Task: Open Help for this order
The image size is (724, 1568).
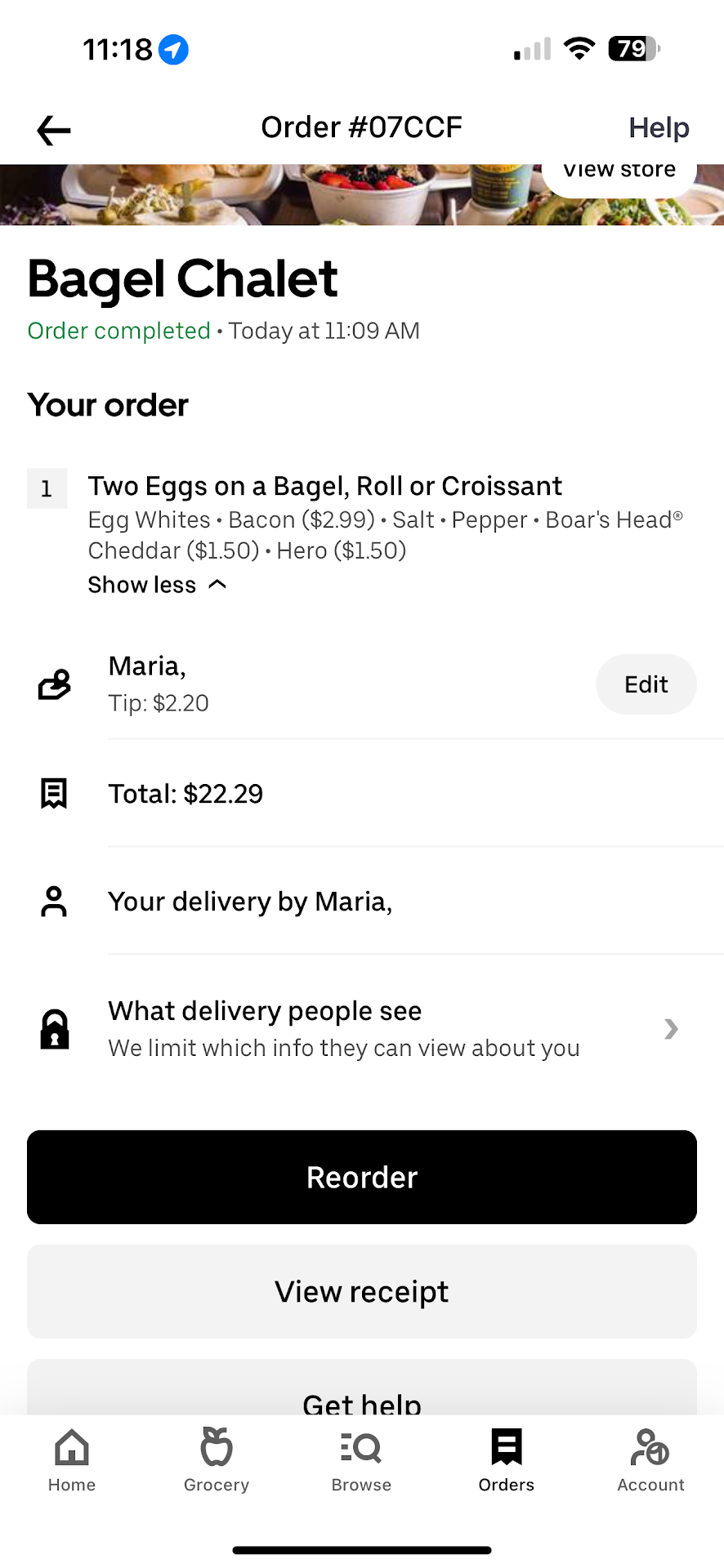Action: click(658, 128)
